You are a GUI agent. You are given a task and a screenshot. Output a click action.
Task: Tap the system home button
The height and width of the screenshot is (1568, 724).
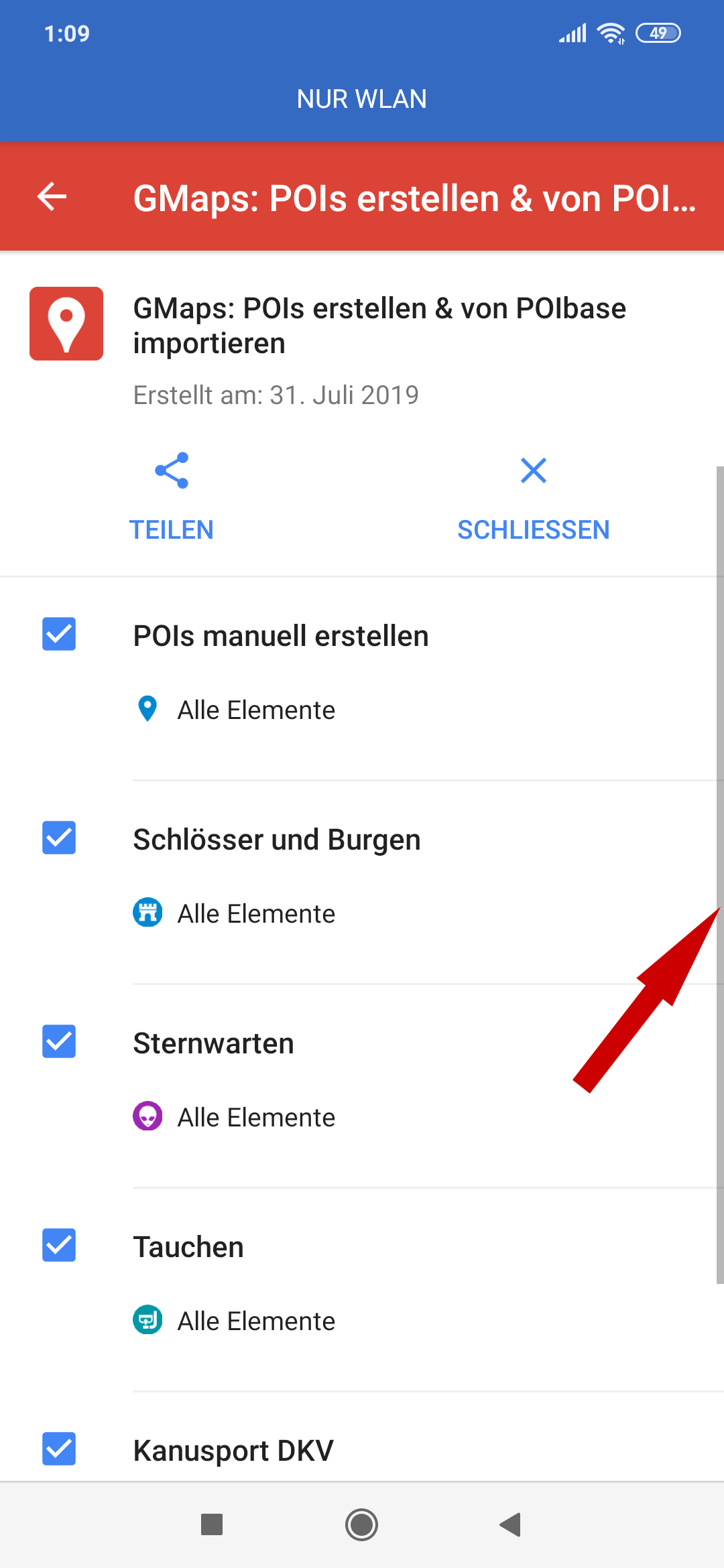[x=361, y=1525]
